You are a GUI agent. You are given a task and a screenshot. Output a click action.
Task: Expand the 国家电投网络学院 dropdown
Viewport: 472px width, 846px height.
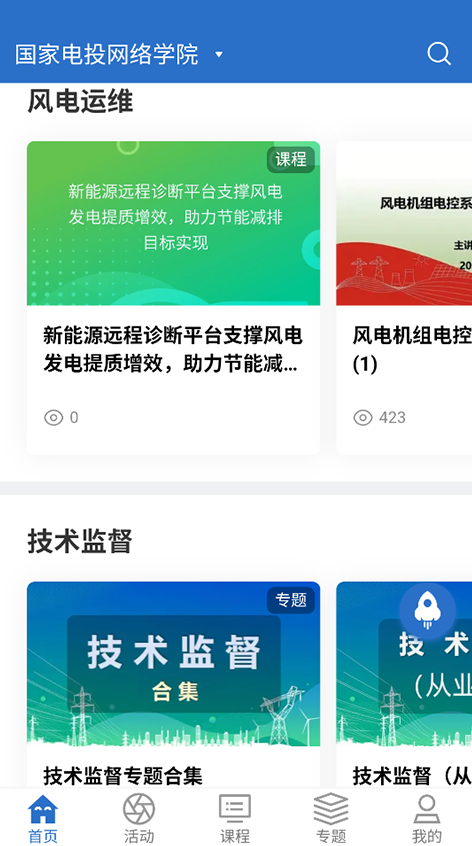point(119,54)
